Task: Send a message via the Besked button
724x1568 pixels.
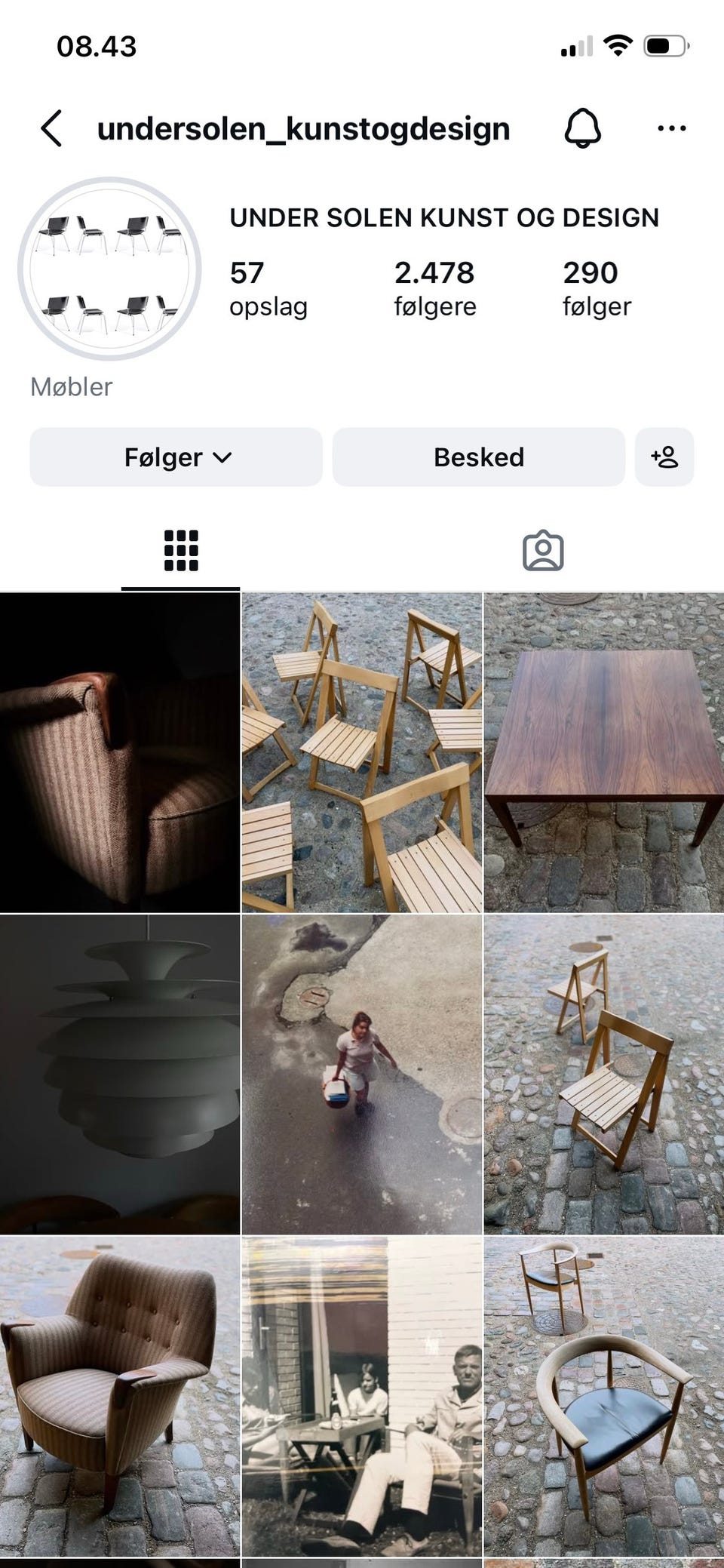Action: pos(478,457)
